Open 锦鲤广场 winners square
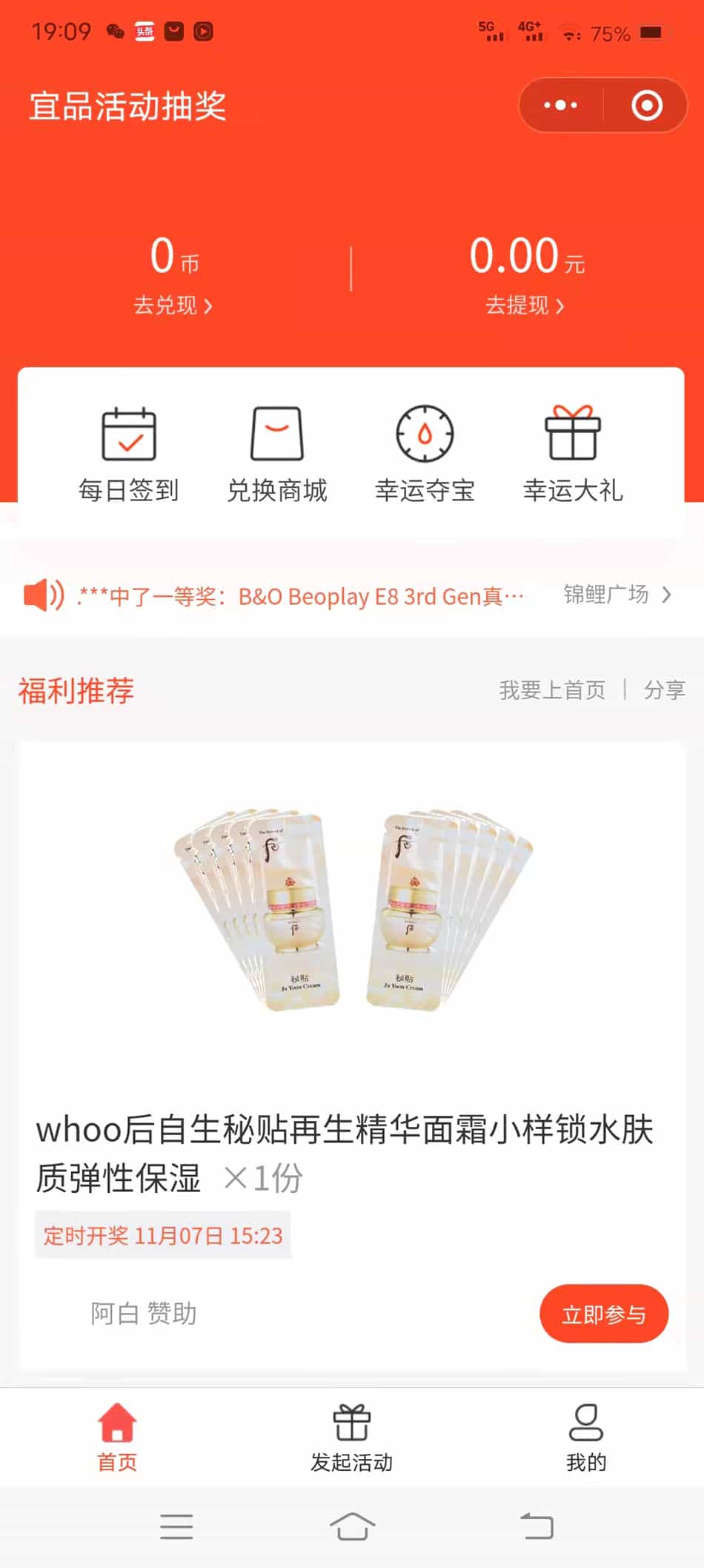The width and height of the screenshot is (704, 1568). click(617, 595)
